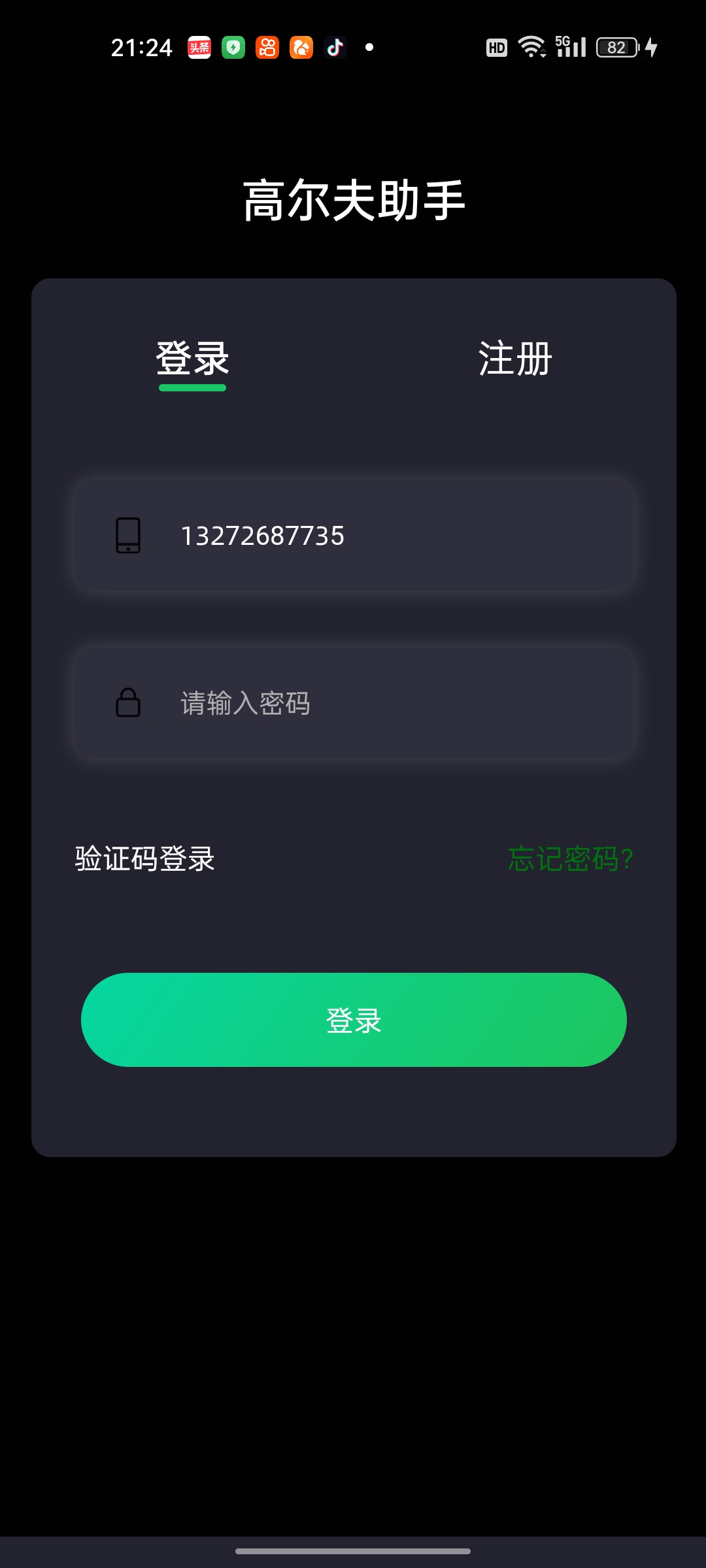This screenshot has width=706, height=1568.
Task: Tap the green 登录 button
Action: point(353,1020)
